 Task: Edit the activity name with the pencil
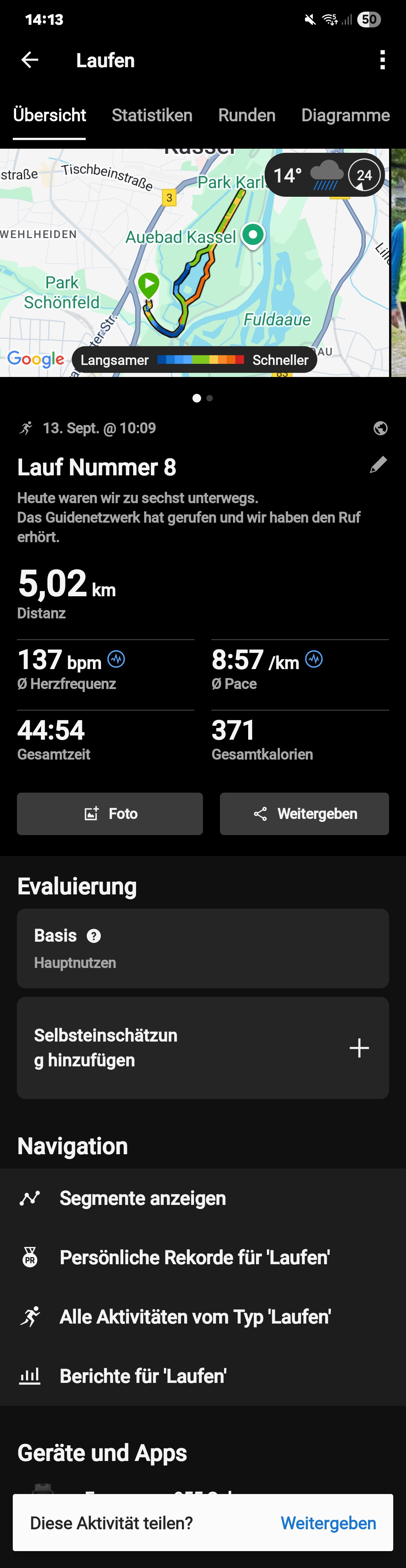(378, 465)
